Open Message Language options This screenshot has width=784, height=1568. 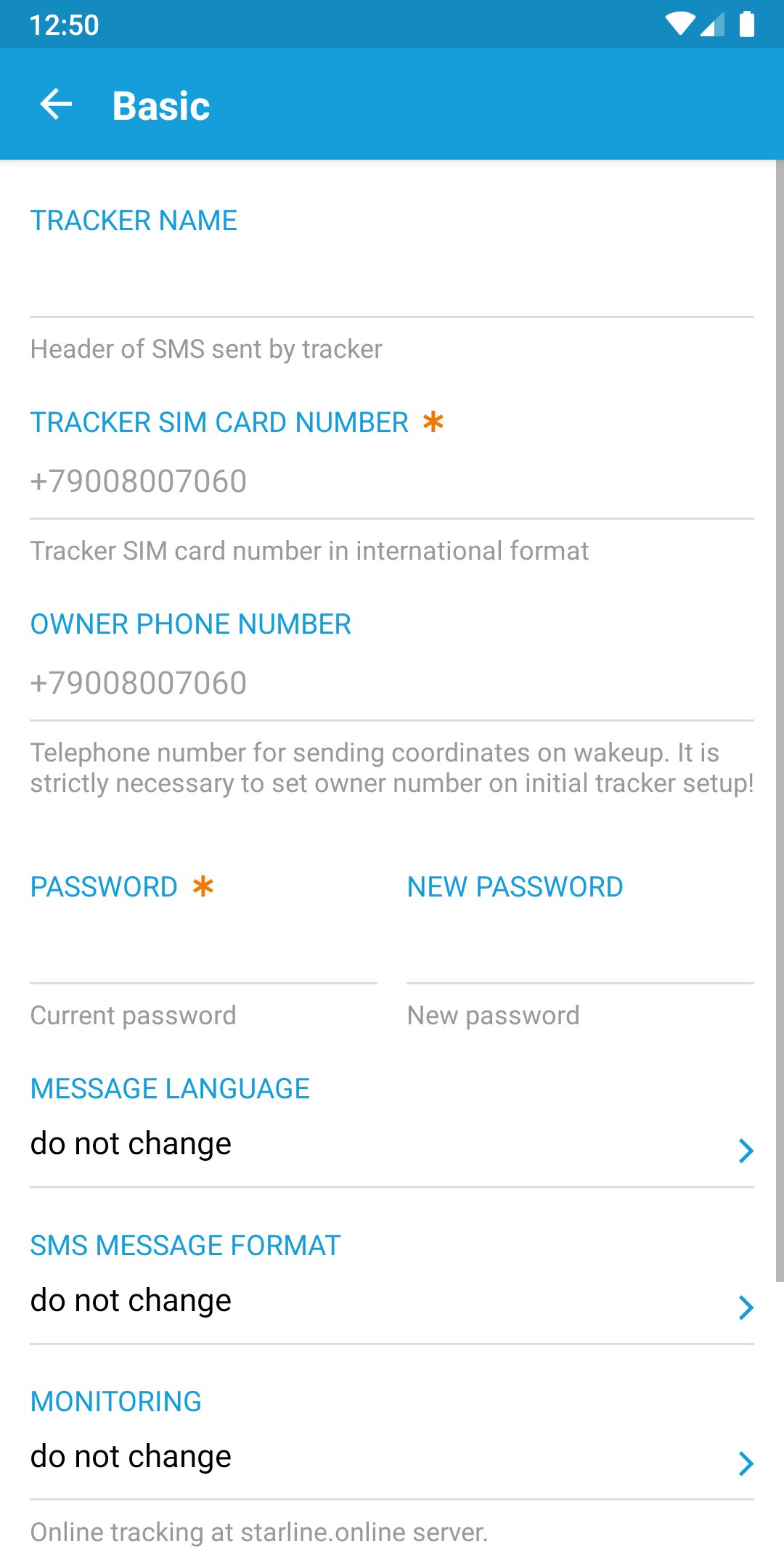click(392, 1144)
